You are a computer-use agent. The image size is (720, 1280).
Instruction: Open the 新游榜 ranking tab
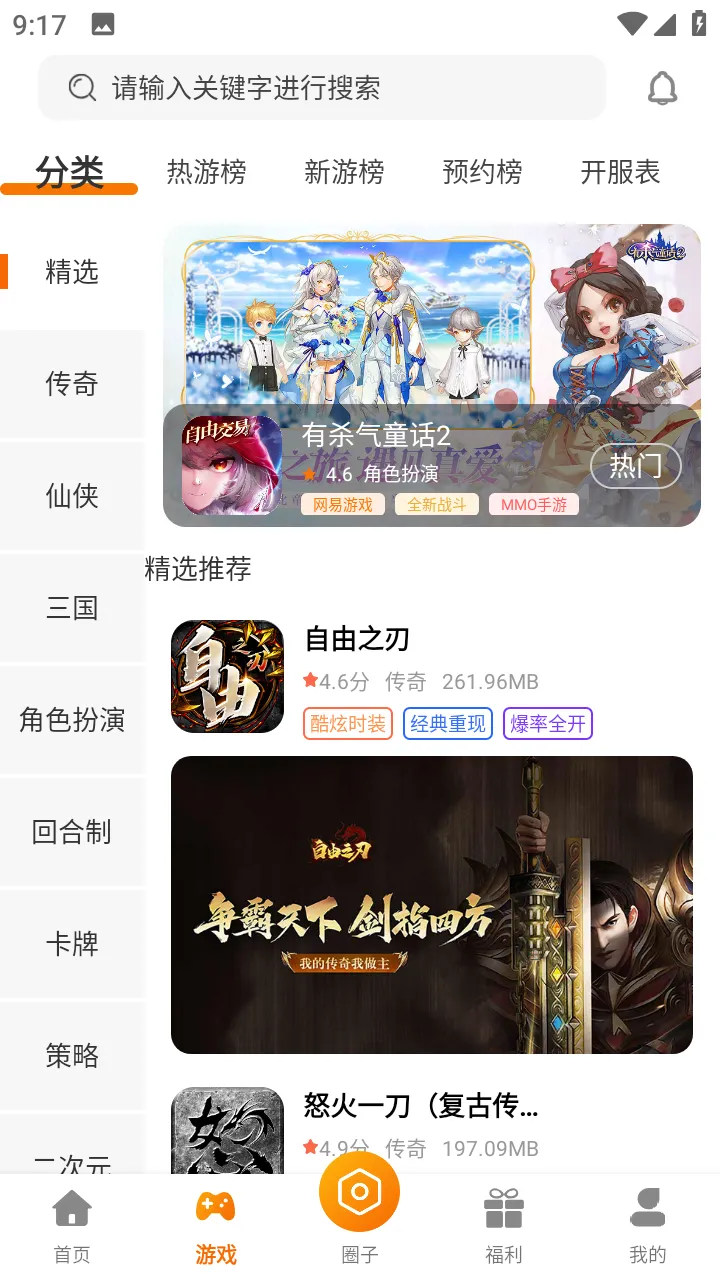pyautogui.click(x=343, y=172)
